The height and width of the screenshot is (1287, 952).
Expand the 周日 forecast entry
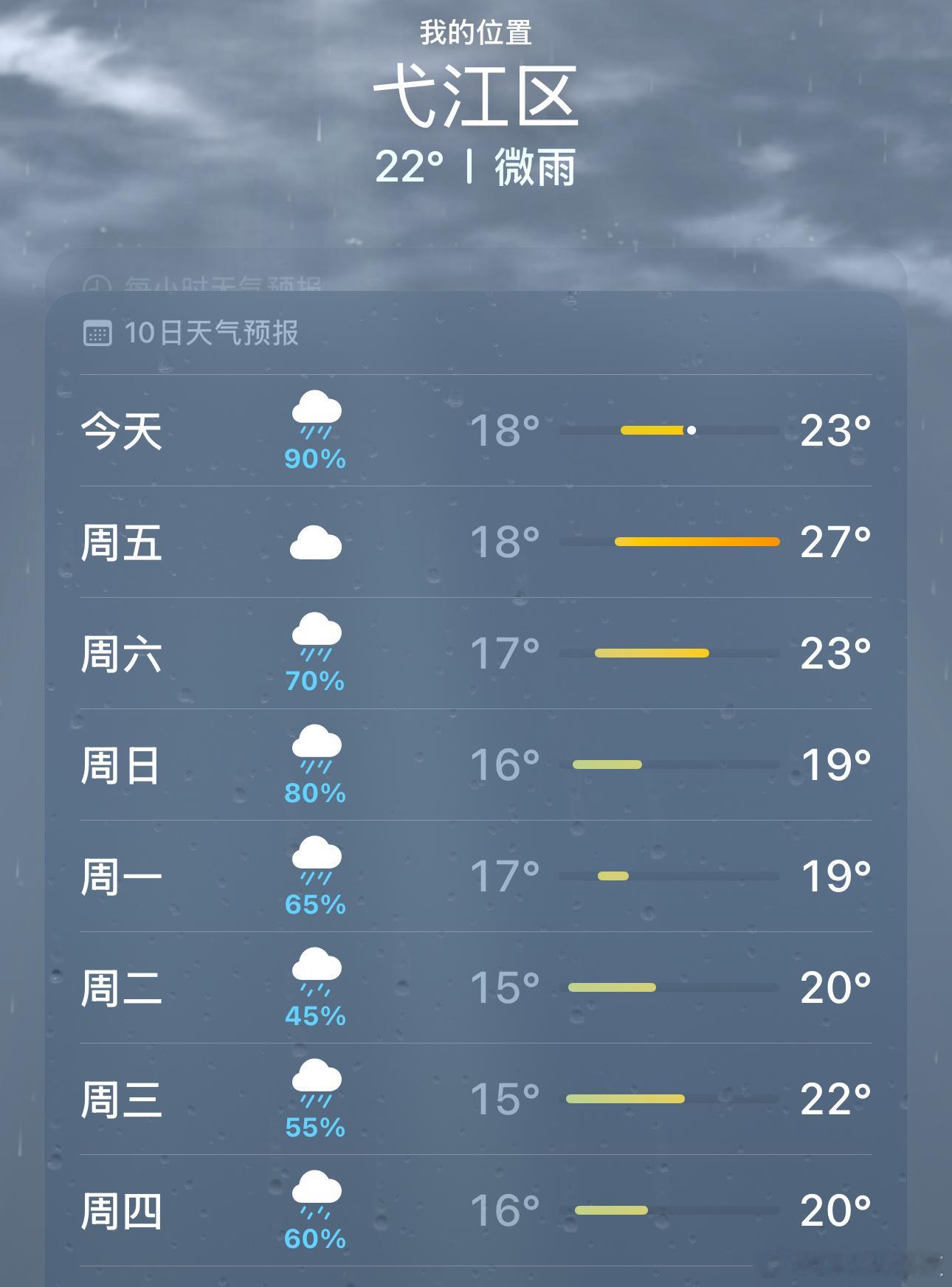[476, 765]
